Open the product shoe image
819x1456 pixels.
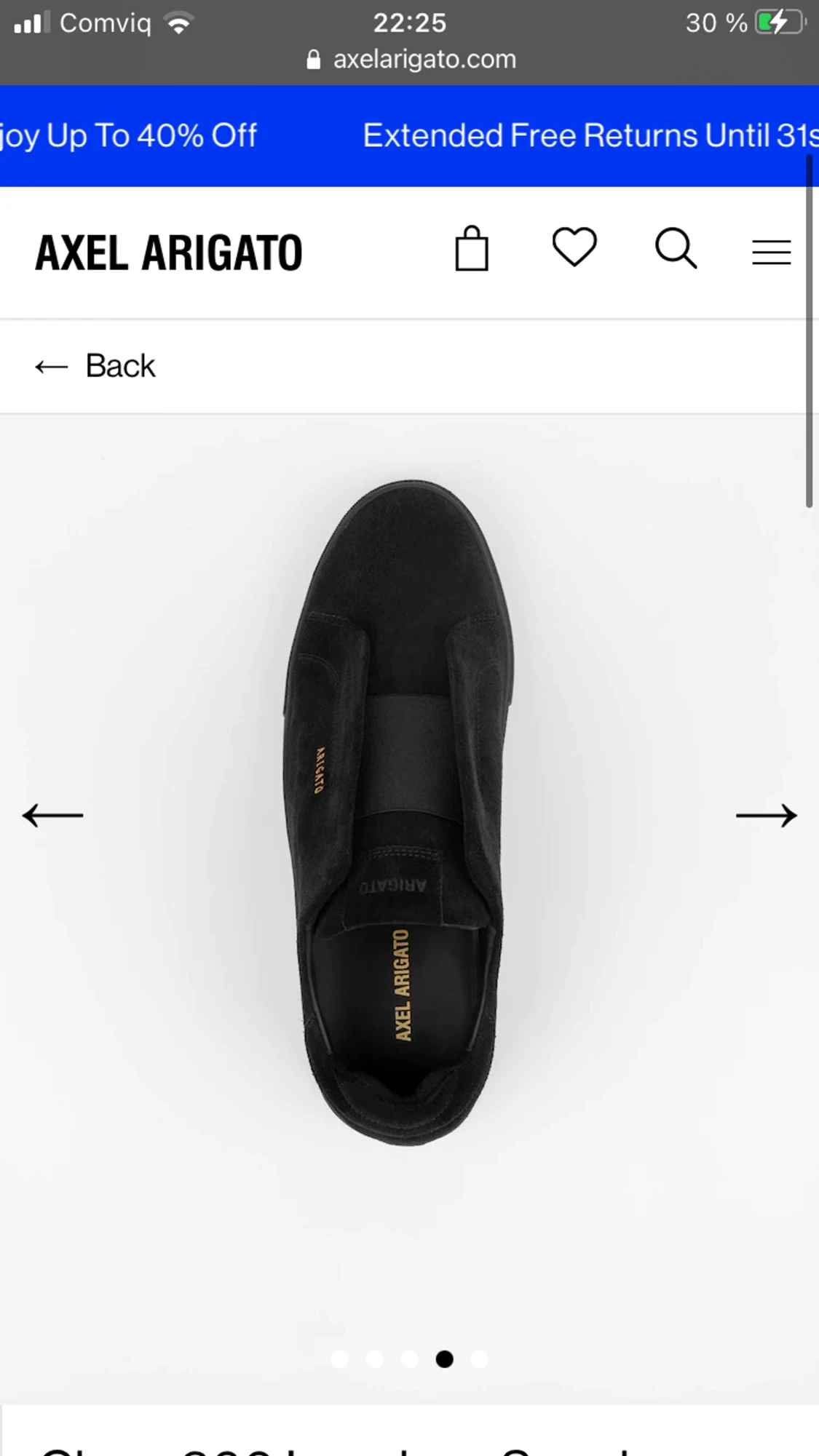click(400, 811)
